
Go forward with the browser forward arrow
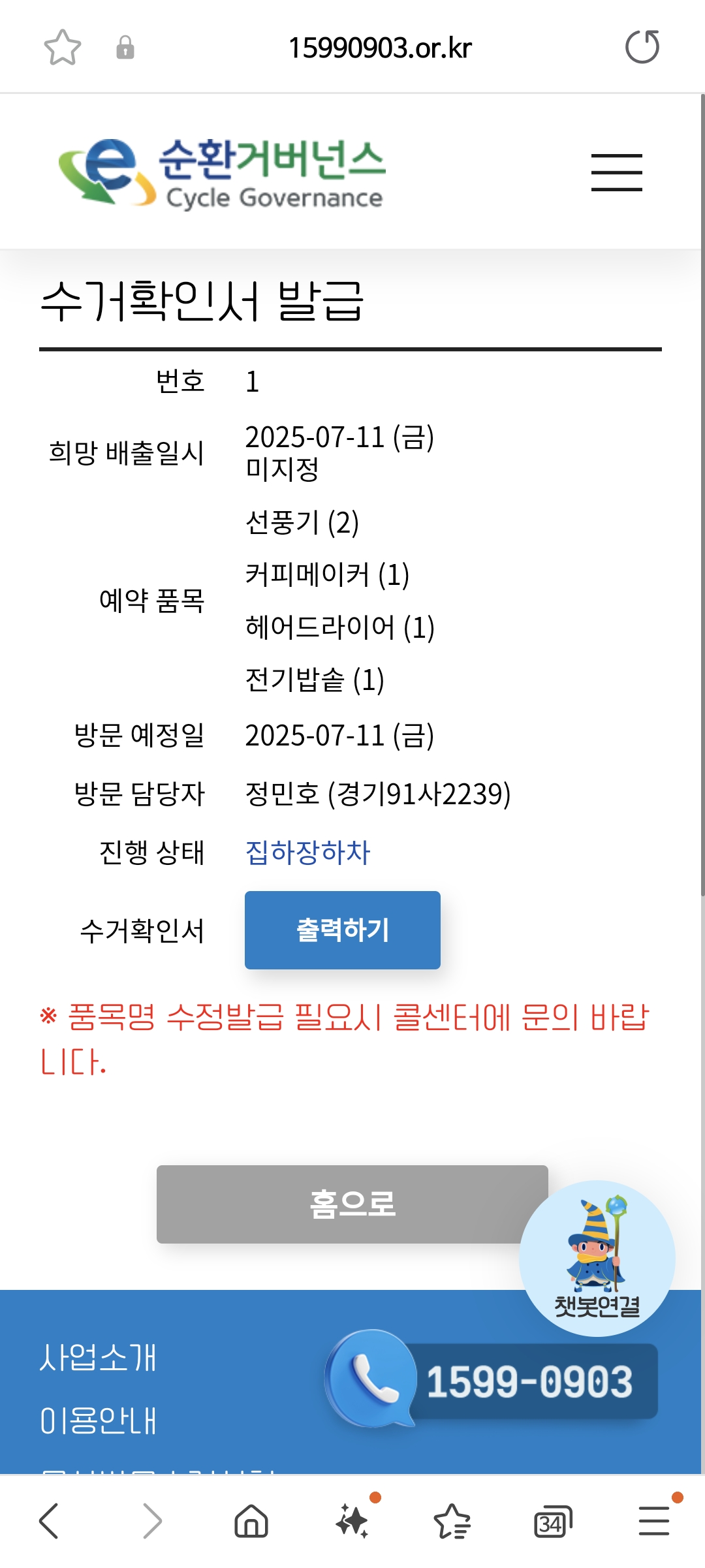(151, 1521)
